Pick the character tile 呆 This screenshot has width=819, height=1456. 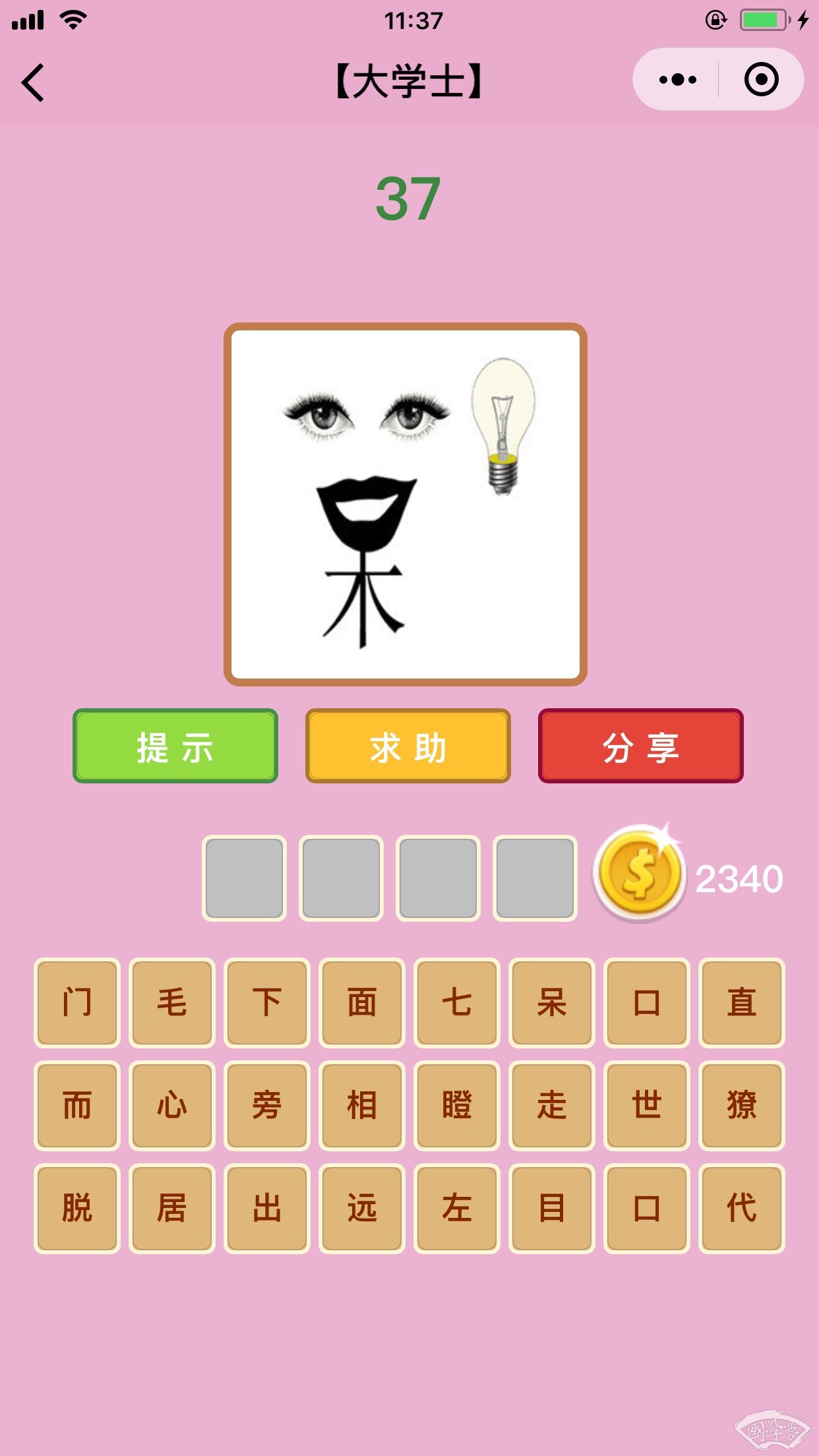552,1002
